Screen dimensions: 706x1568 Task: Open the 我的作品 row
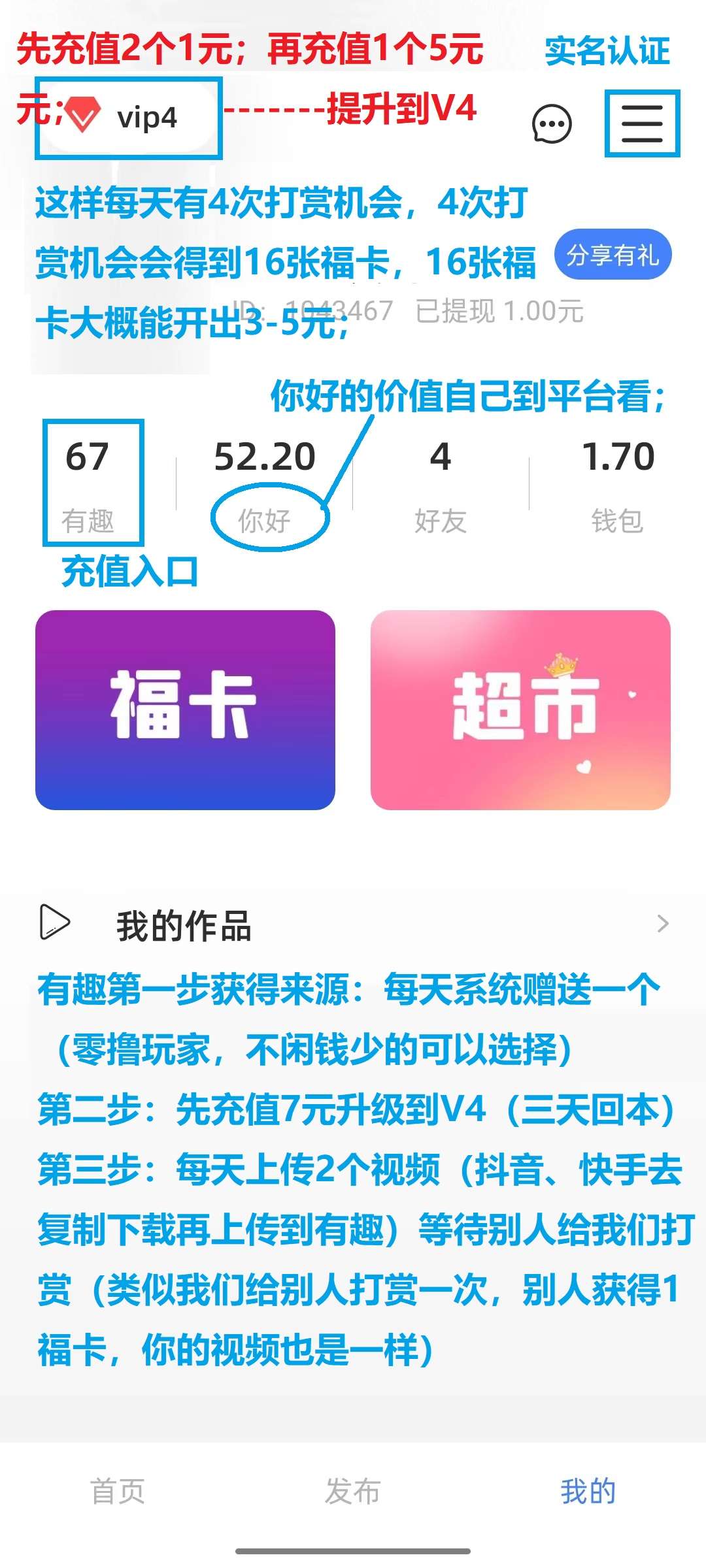[353, 924]
